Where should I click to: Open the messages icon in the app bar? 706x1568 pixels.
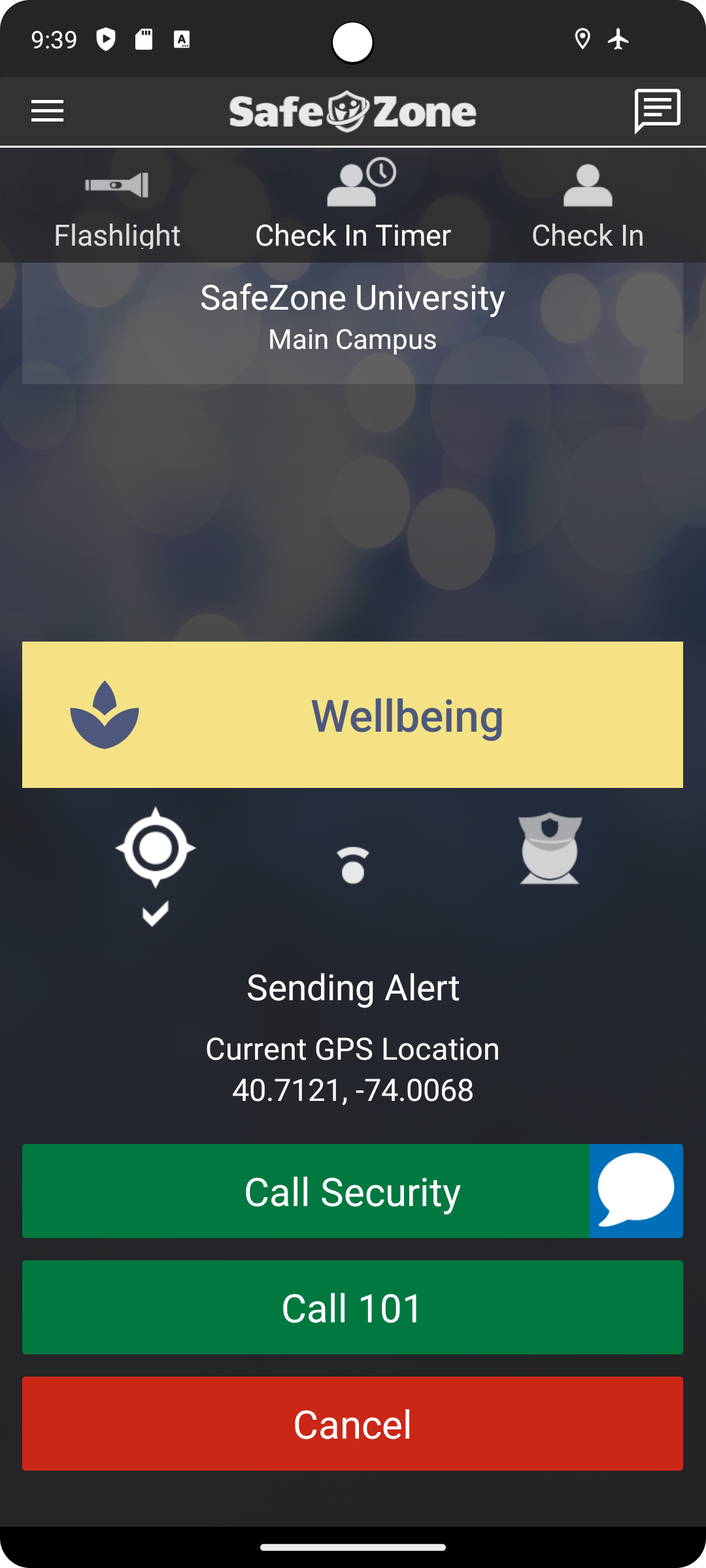click(657, 111)
